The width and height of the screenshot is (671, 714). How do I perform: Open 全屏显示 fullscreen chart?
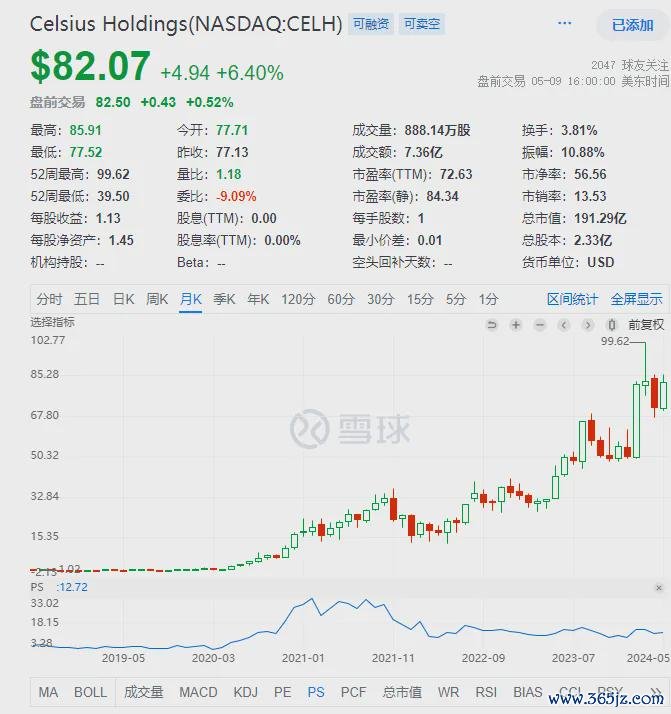[636, 299]
